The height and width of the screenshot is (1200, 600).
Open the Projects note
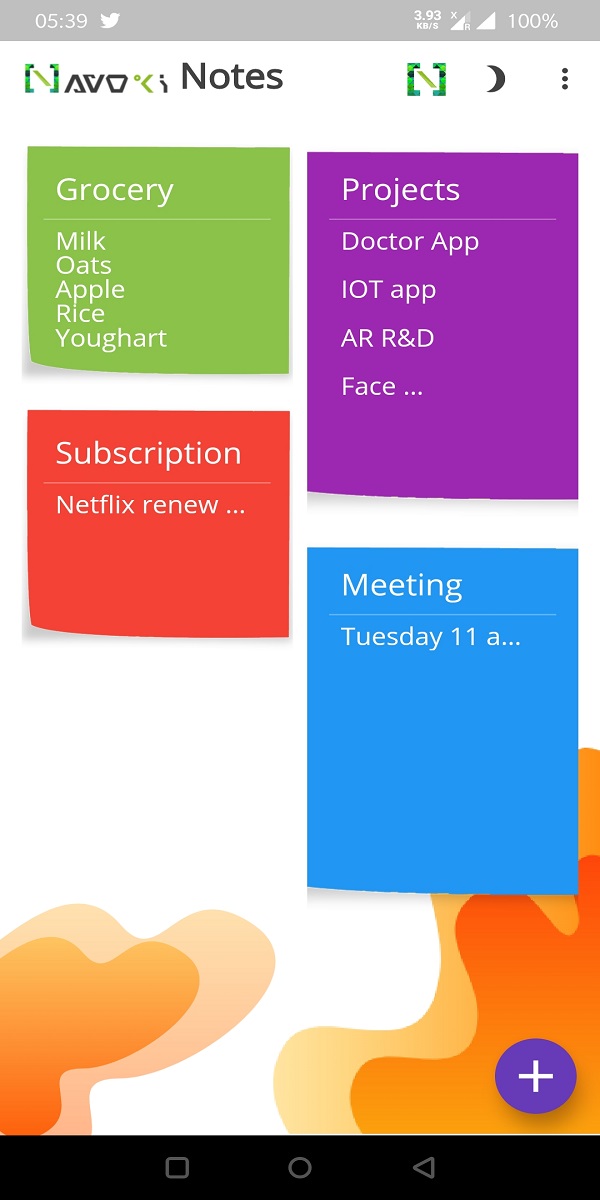pos(442,325)
